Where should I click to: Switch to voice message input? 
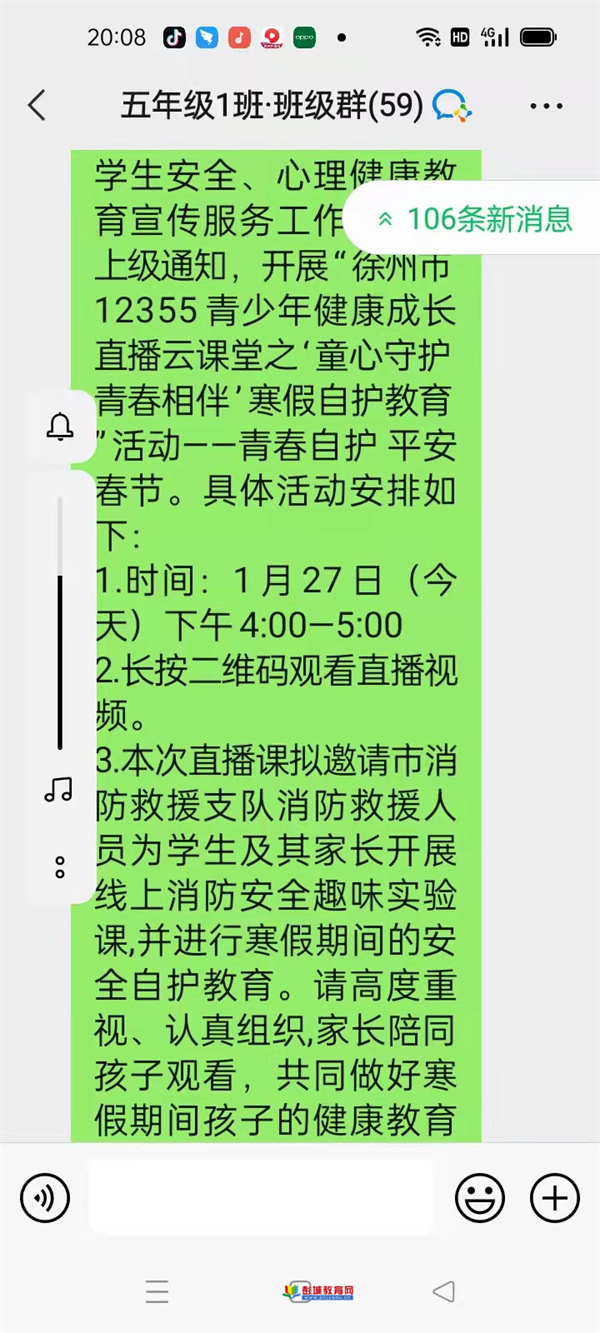pyautogui.click(x=45, y=1197)
